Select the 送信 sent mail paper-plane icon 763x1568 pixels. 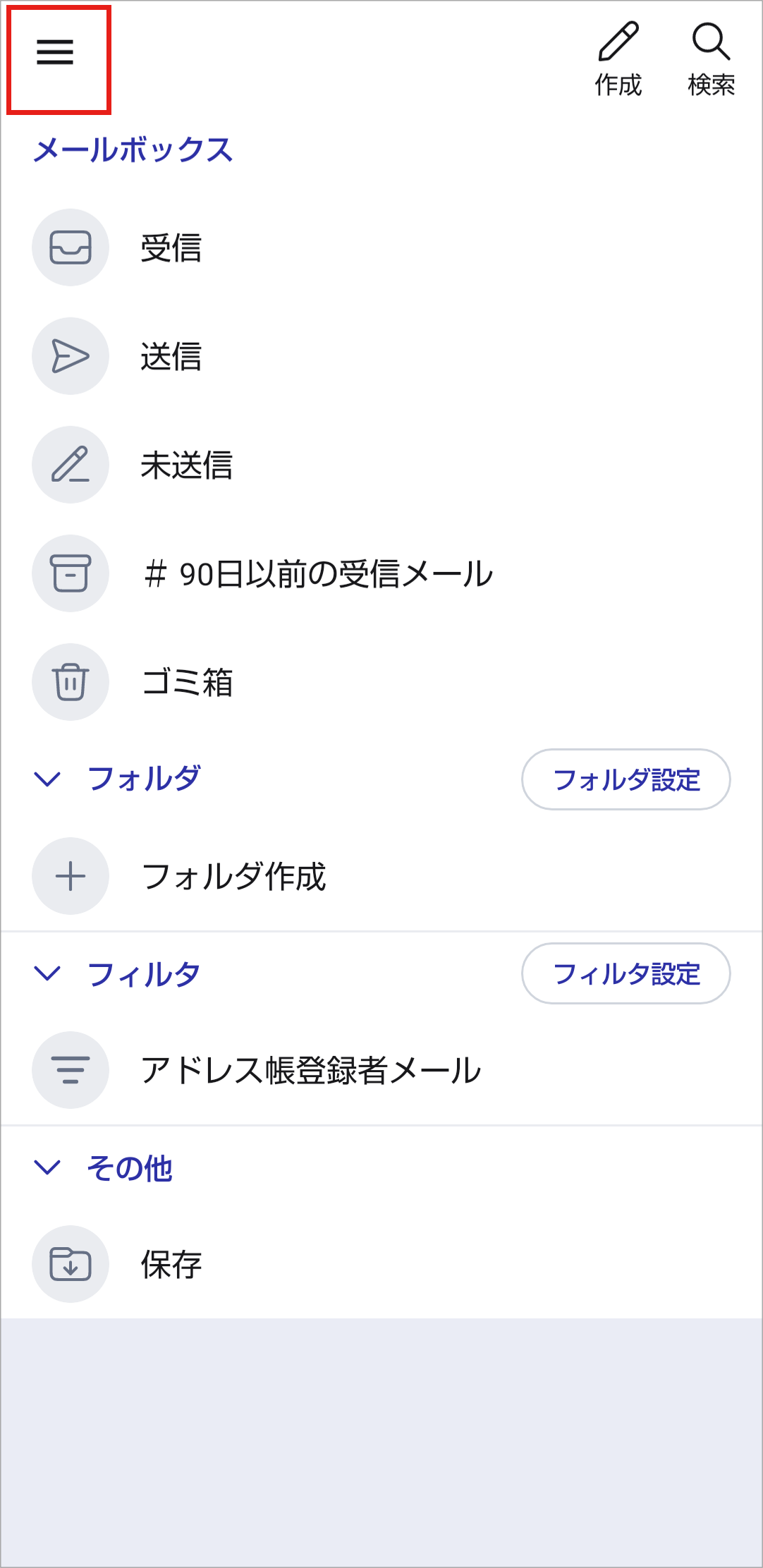[x=71, y=356]
